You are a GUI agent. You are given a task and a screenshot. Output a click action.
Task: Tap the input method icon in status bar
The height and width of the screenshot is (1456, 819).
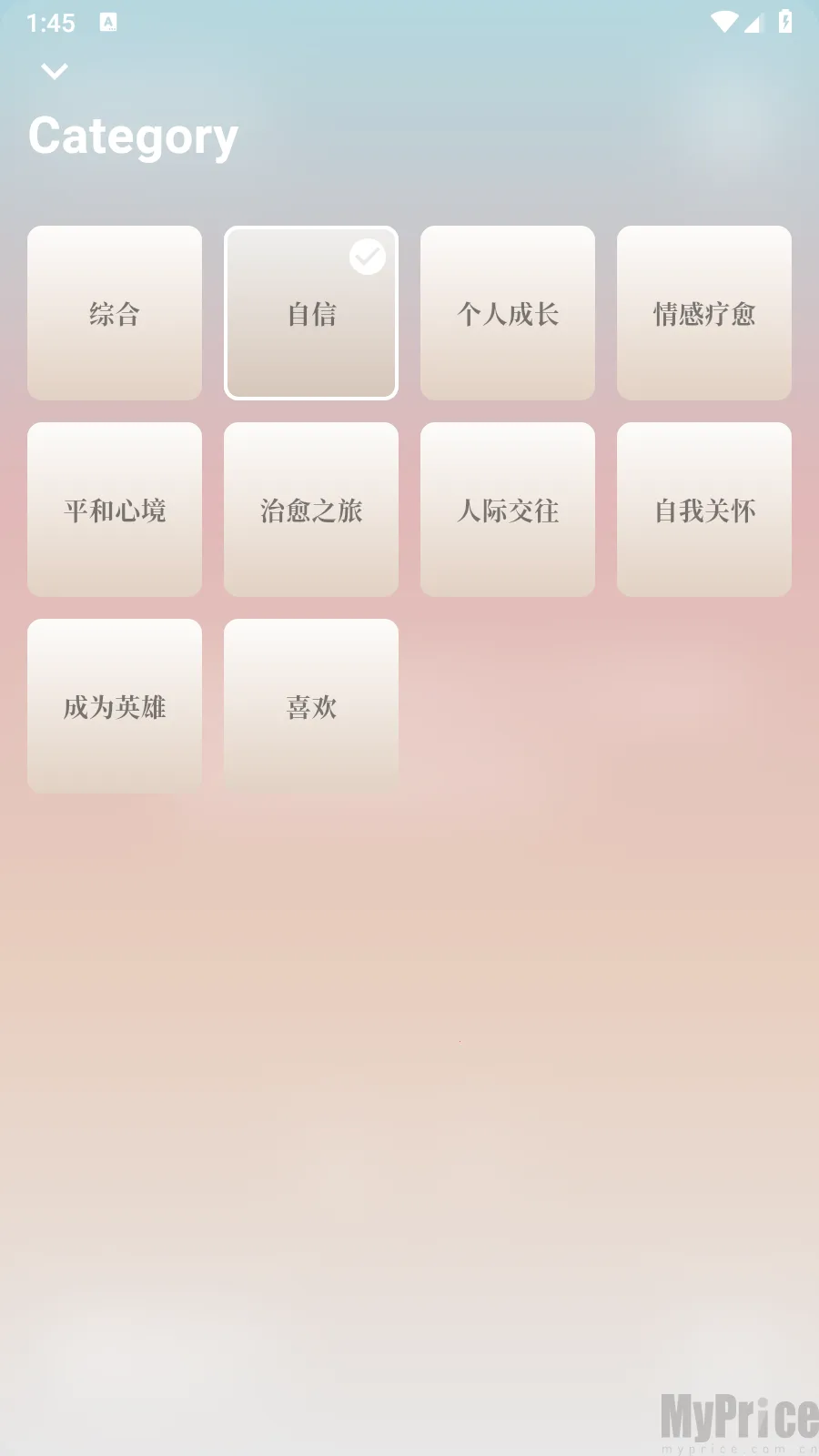click(x=109, y=22)
